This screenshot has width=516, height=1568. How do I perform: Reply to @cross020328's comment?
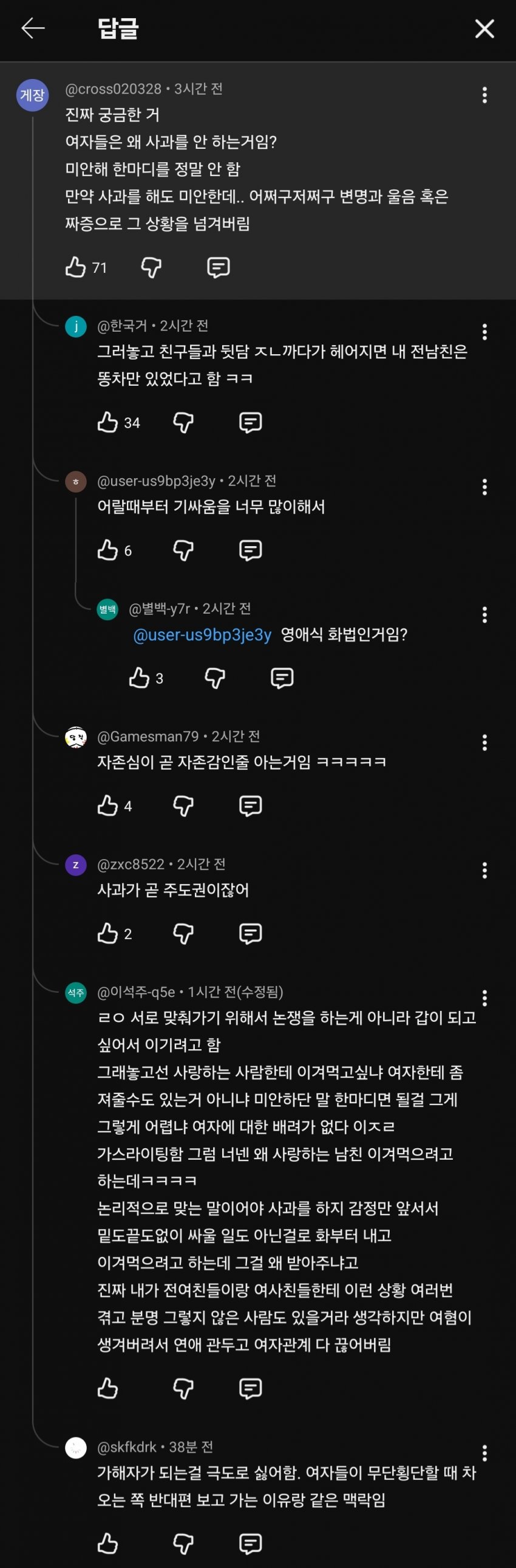click(218, 267)
